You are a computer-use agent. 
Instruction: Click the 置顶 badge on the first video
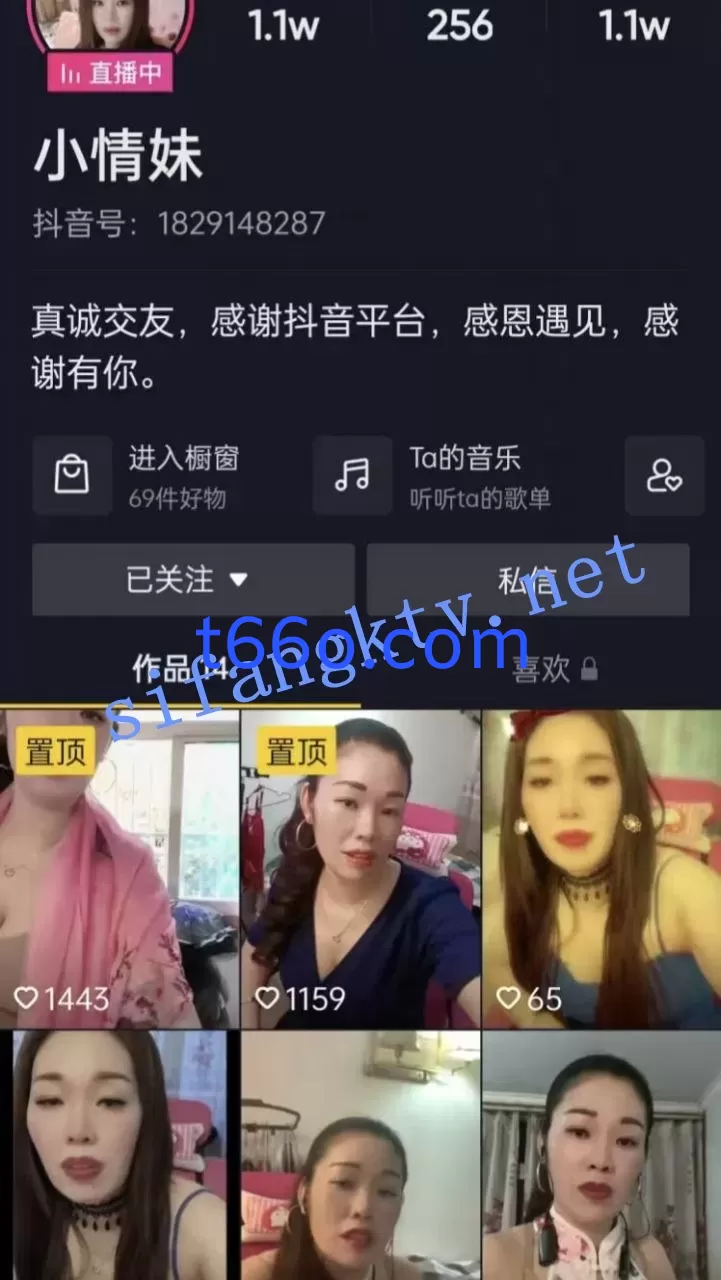click(x=57, y=749)
